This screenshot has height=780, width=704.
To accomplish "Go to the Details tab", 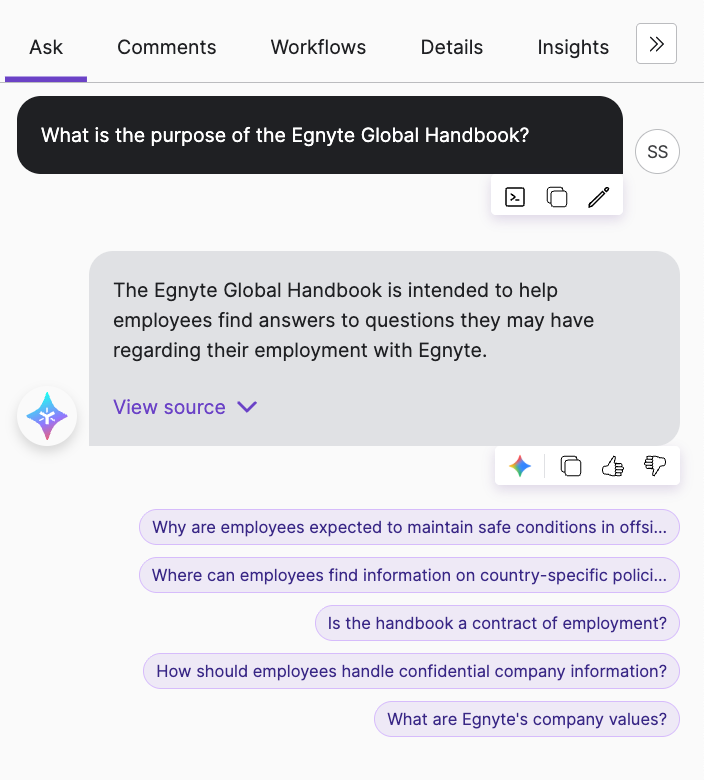I will click(x=451, y=47).
